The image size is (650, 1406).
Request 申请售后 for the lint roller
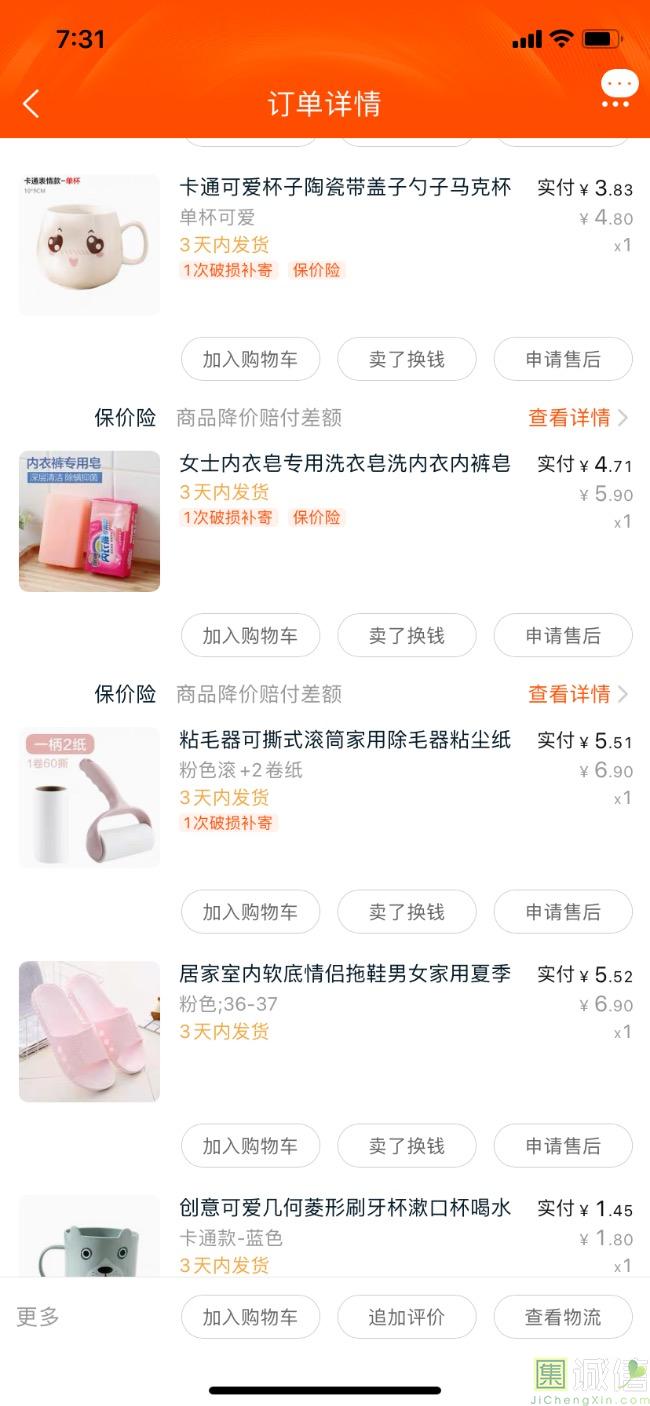(563, 912)
